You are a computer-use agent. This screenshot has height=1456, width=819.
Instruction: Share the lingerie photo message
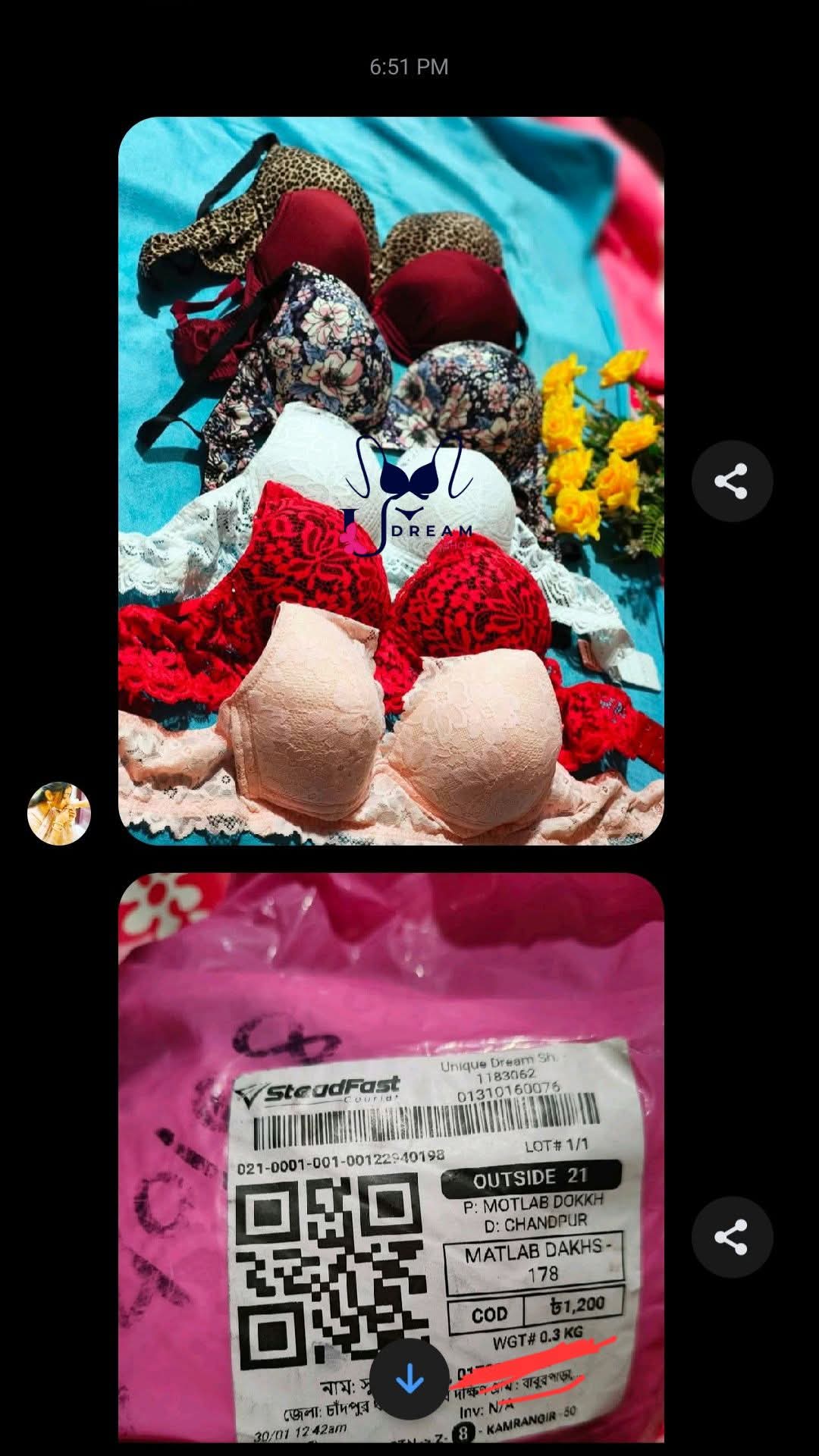coord(731,481)
